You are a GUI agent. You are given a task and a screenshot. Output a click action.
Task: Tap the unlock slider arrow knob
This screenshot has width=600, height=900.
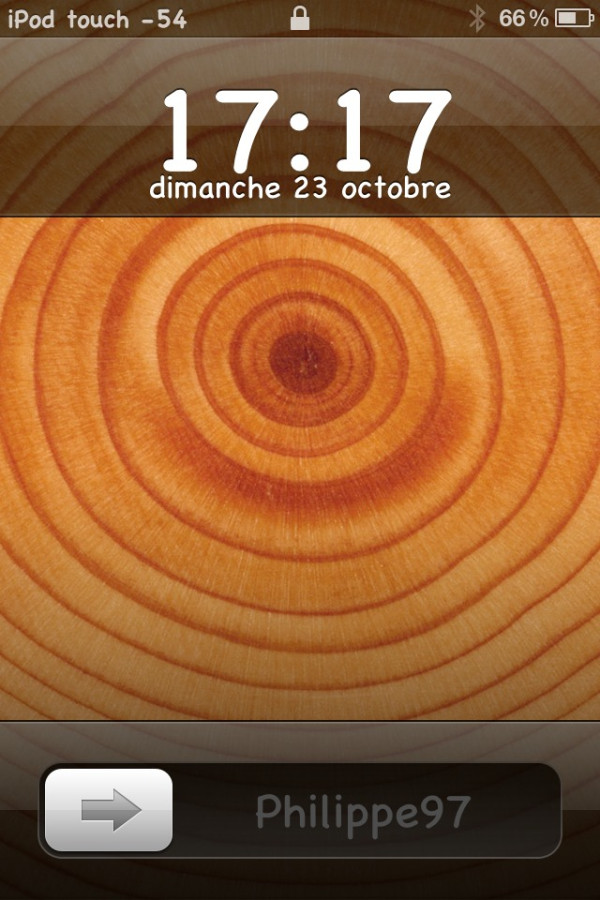[x=109, y=810]
